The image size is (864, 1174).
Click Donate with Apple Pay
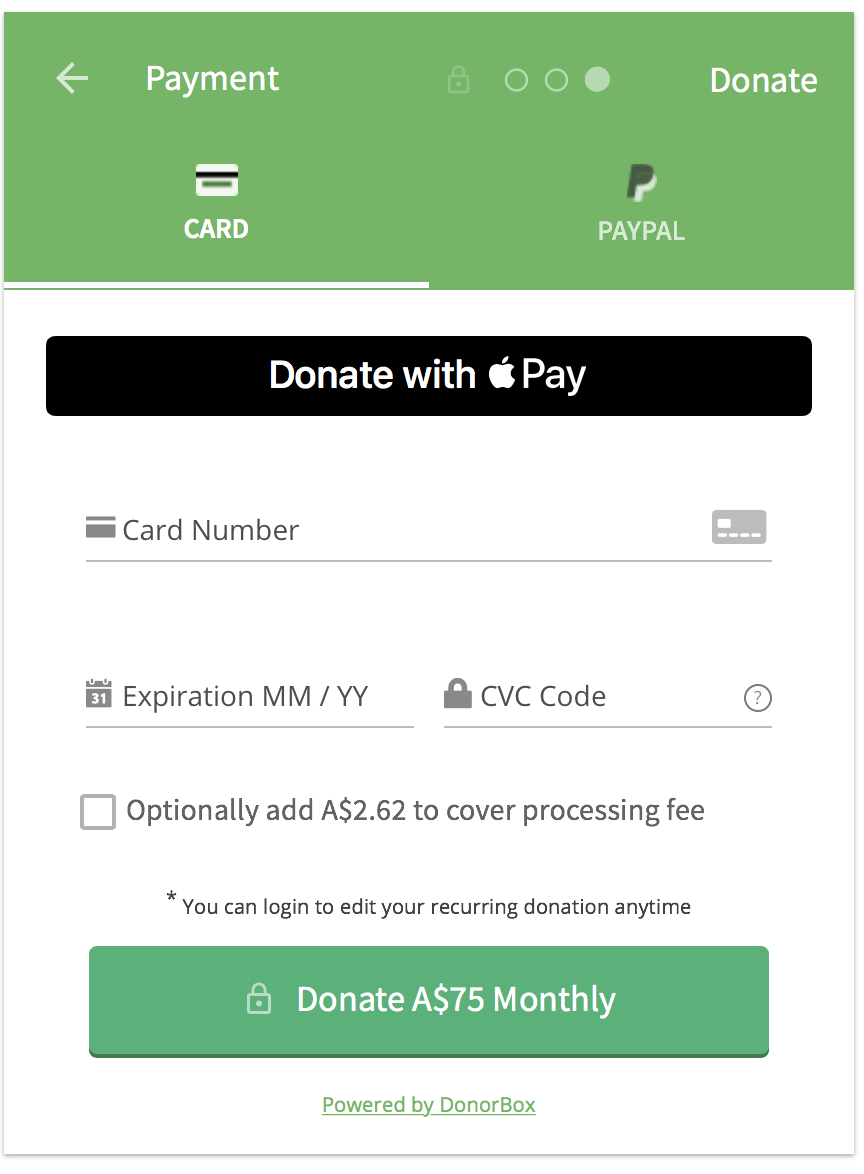point(428,376)
